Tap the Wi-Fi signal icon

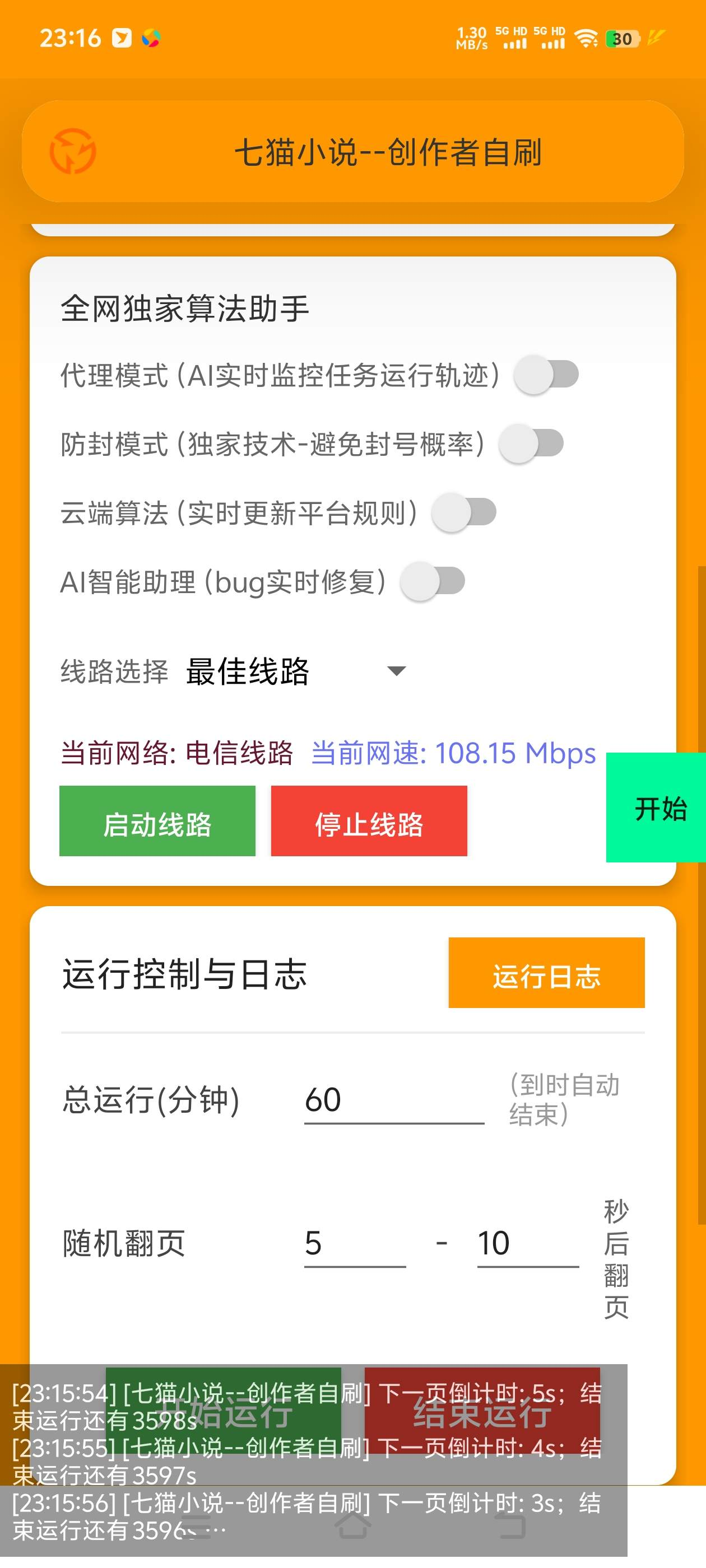click(x=586, y=38)
